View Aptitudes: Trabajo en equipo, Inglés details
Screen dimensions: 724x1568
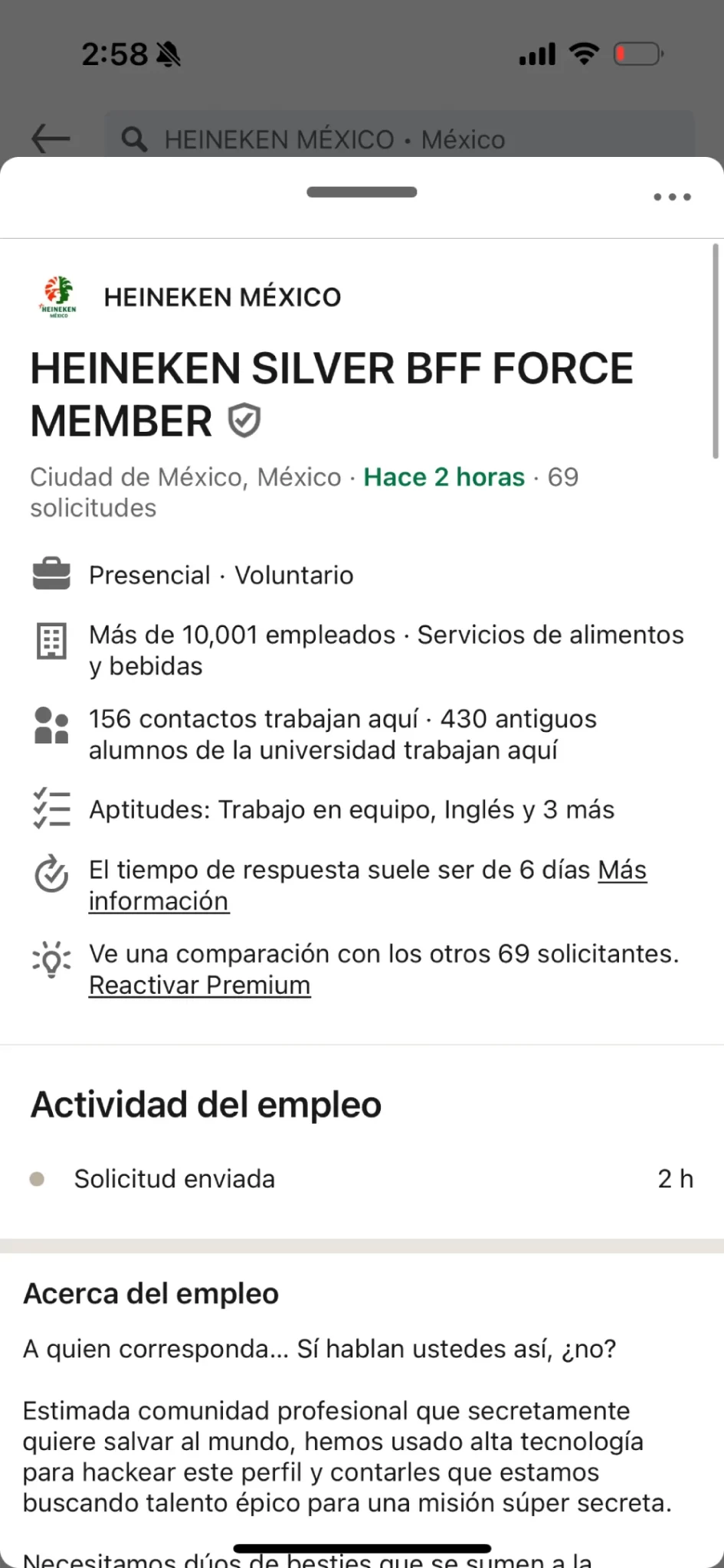[351, 810]
